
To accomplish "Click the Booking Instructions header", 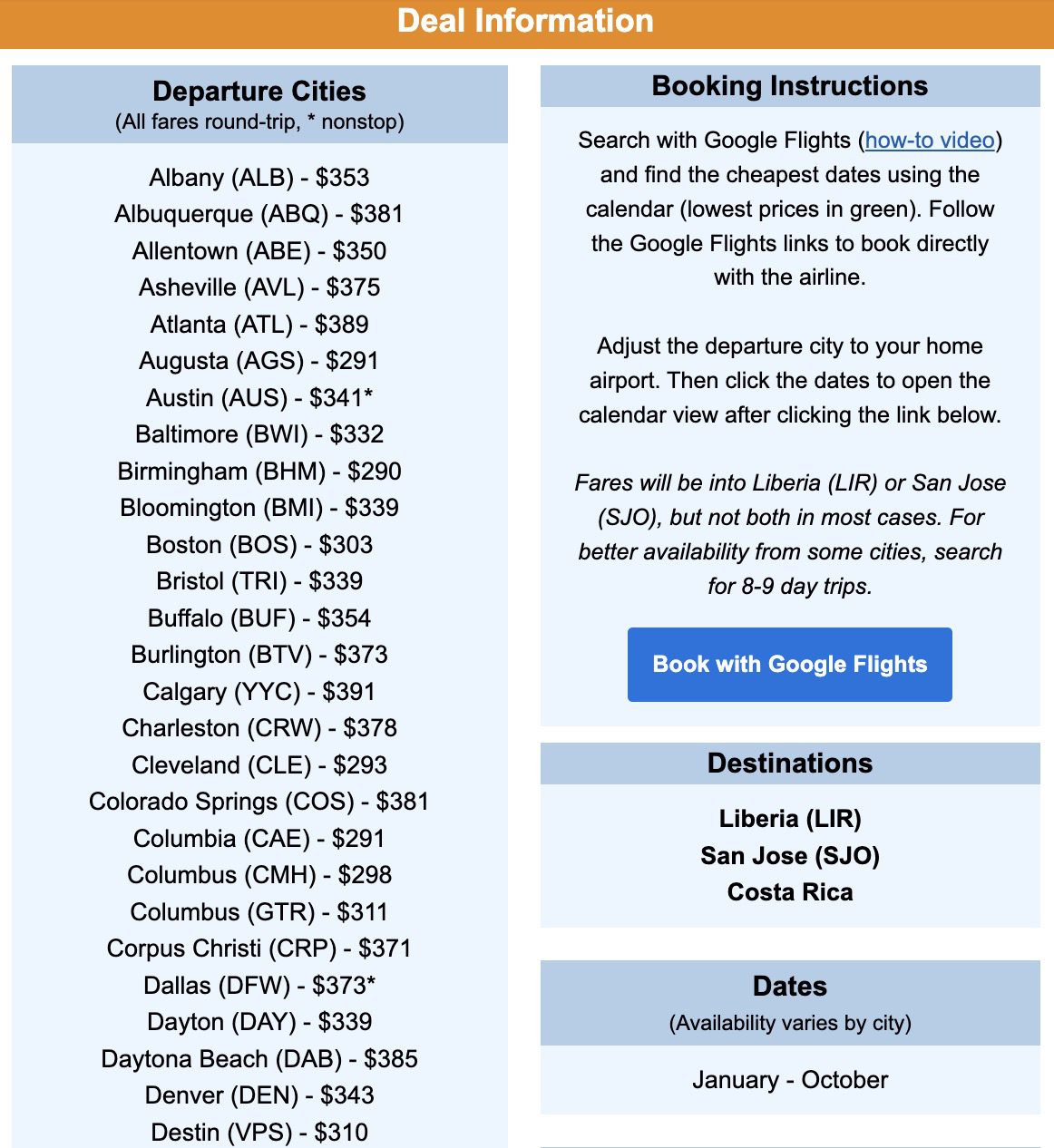I will pos(789,85).
